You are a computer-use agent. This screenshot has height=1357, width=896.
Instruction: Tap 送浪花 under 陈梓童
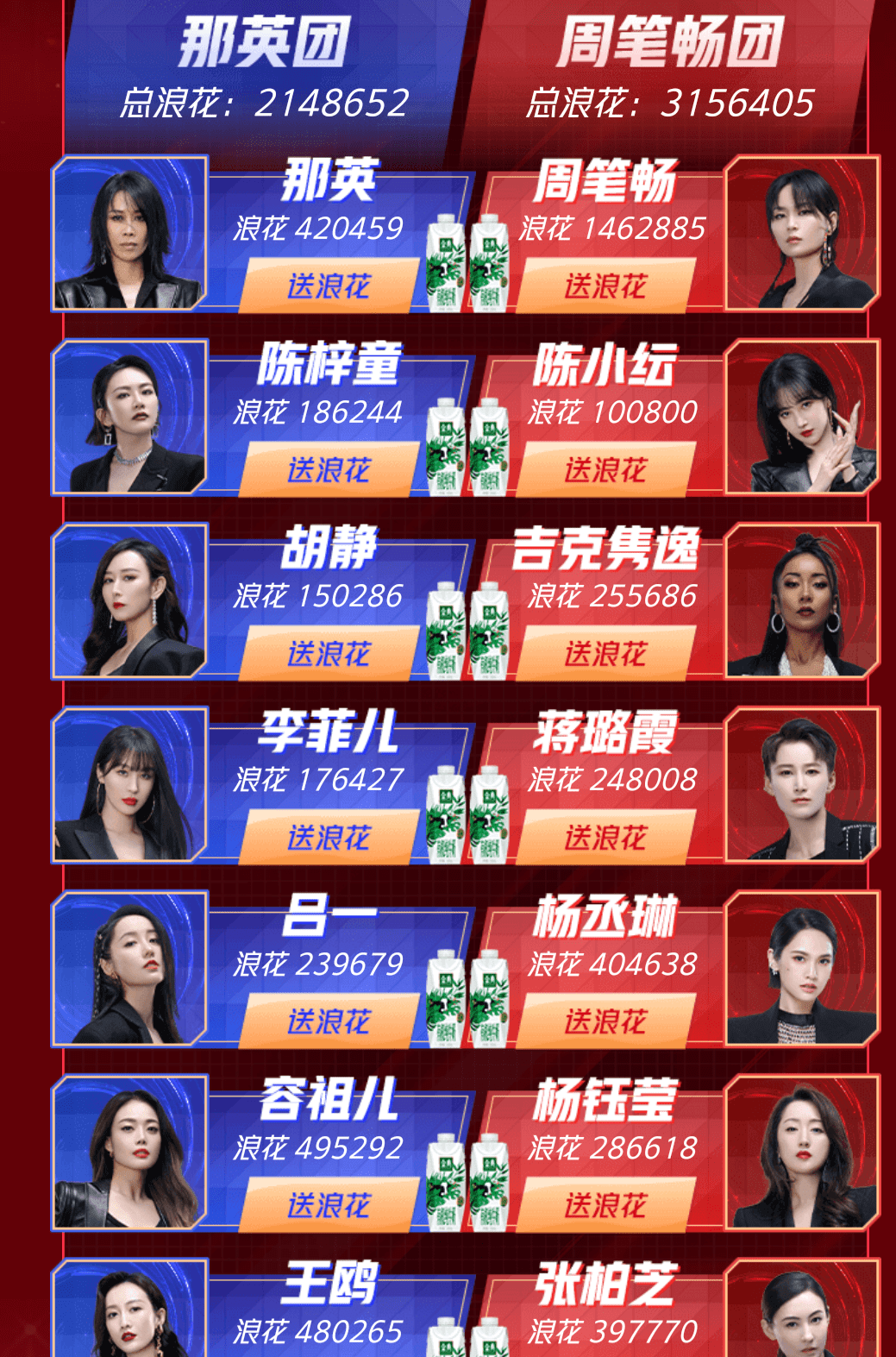(329, 470)
